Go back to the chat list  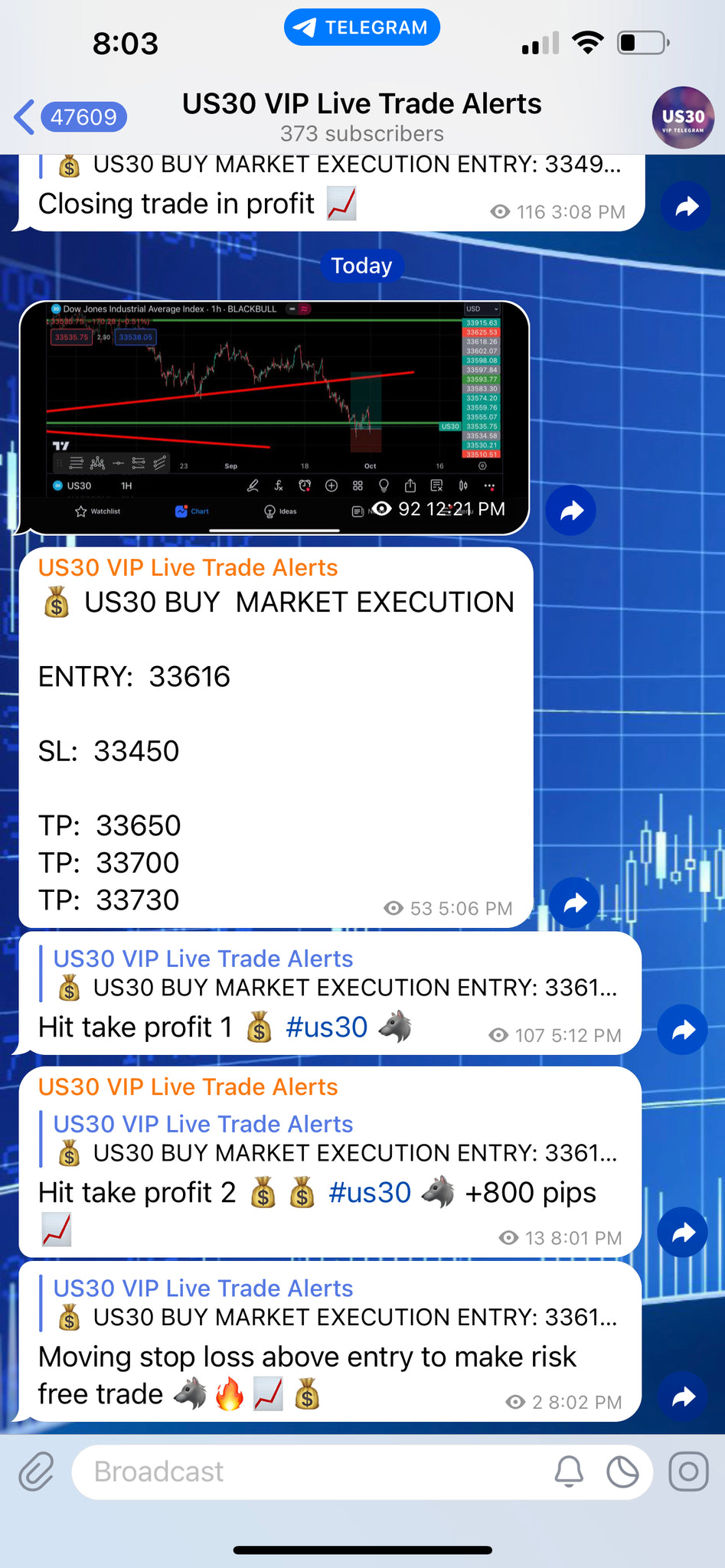point(69,117)
